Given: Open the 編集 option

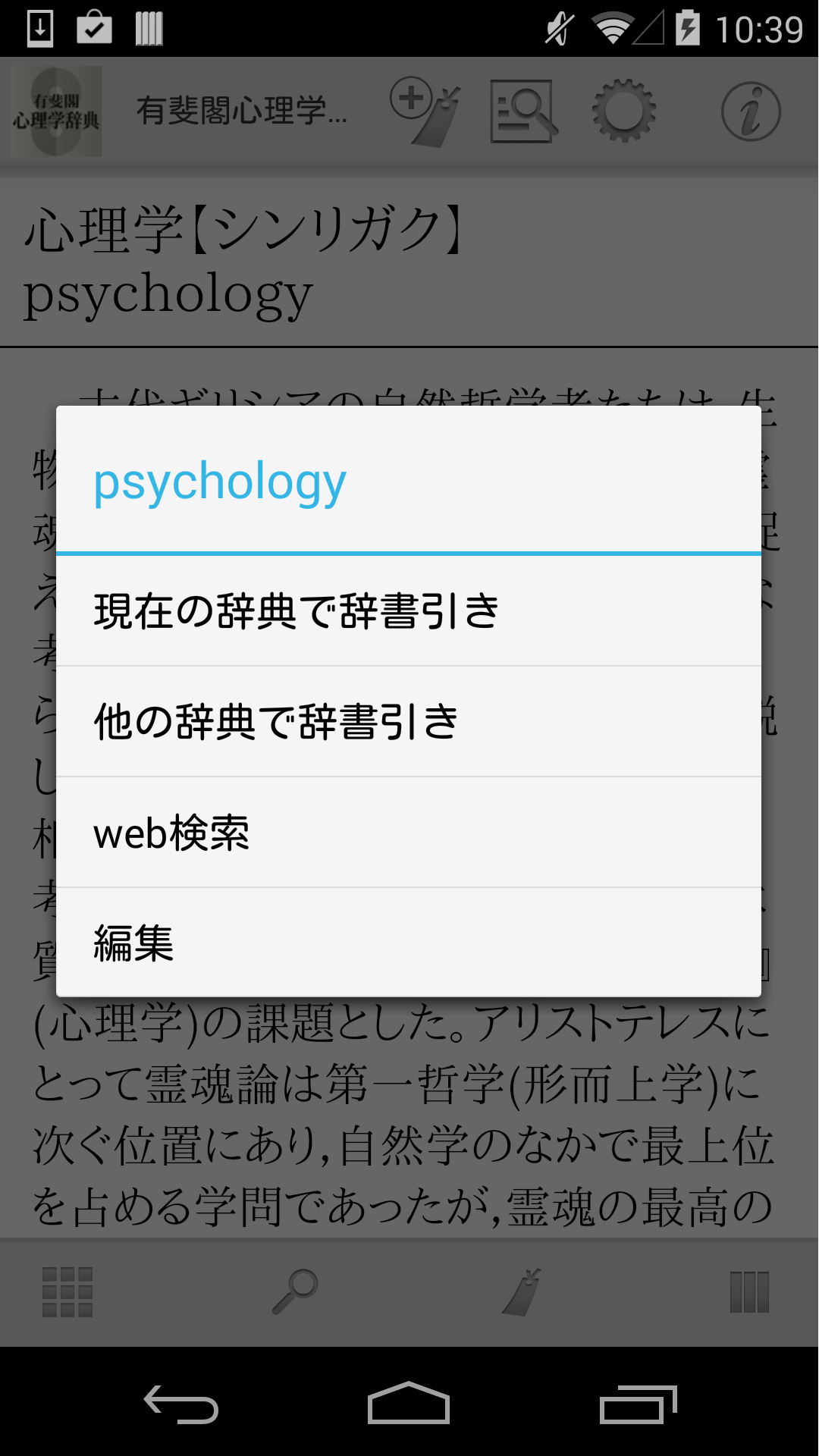Looking at the screenshot, I should coord(408,943).
